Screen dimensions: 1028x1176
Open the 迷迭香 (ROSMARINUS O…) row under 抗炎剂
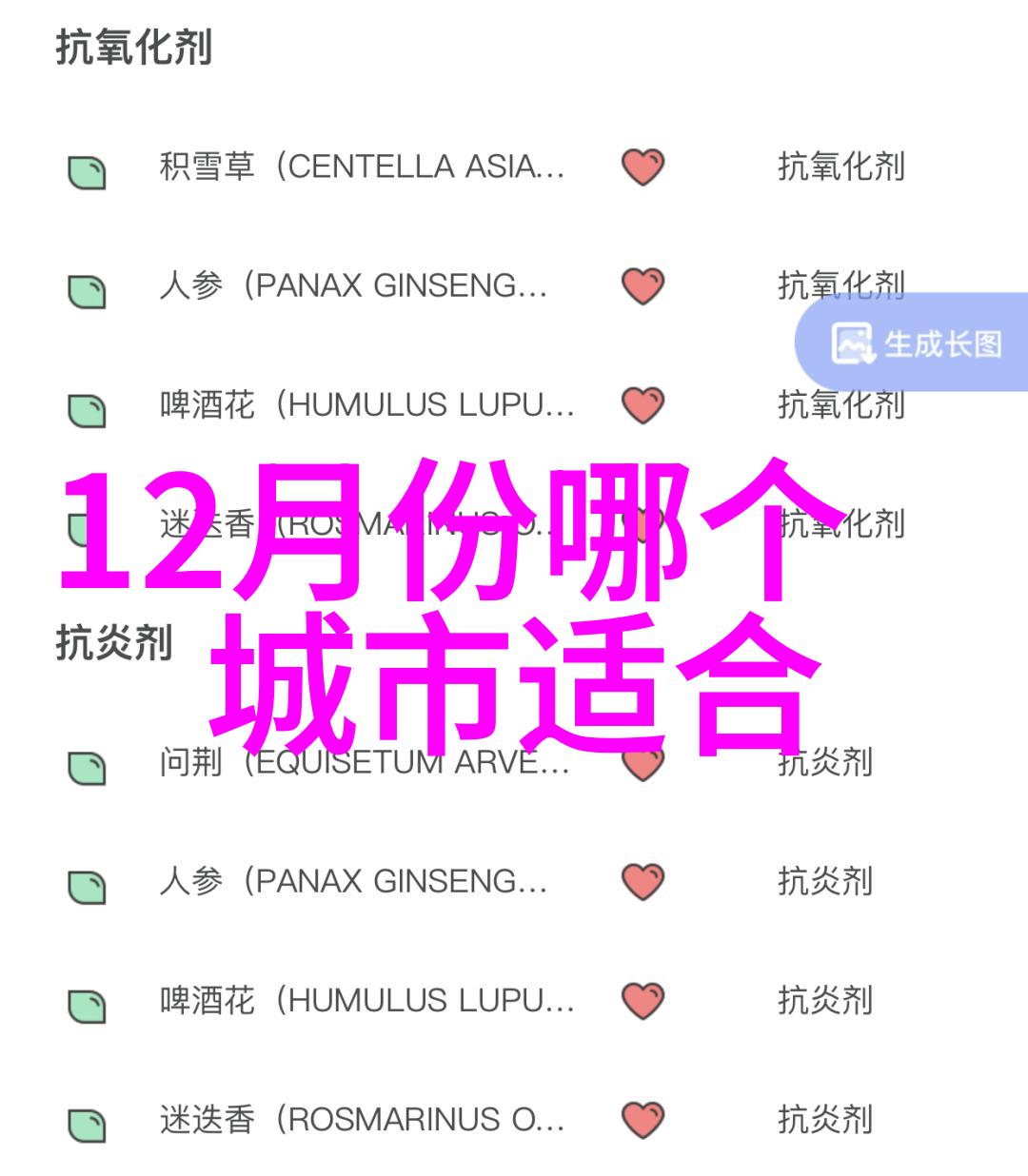click(x=362, y=1120)
